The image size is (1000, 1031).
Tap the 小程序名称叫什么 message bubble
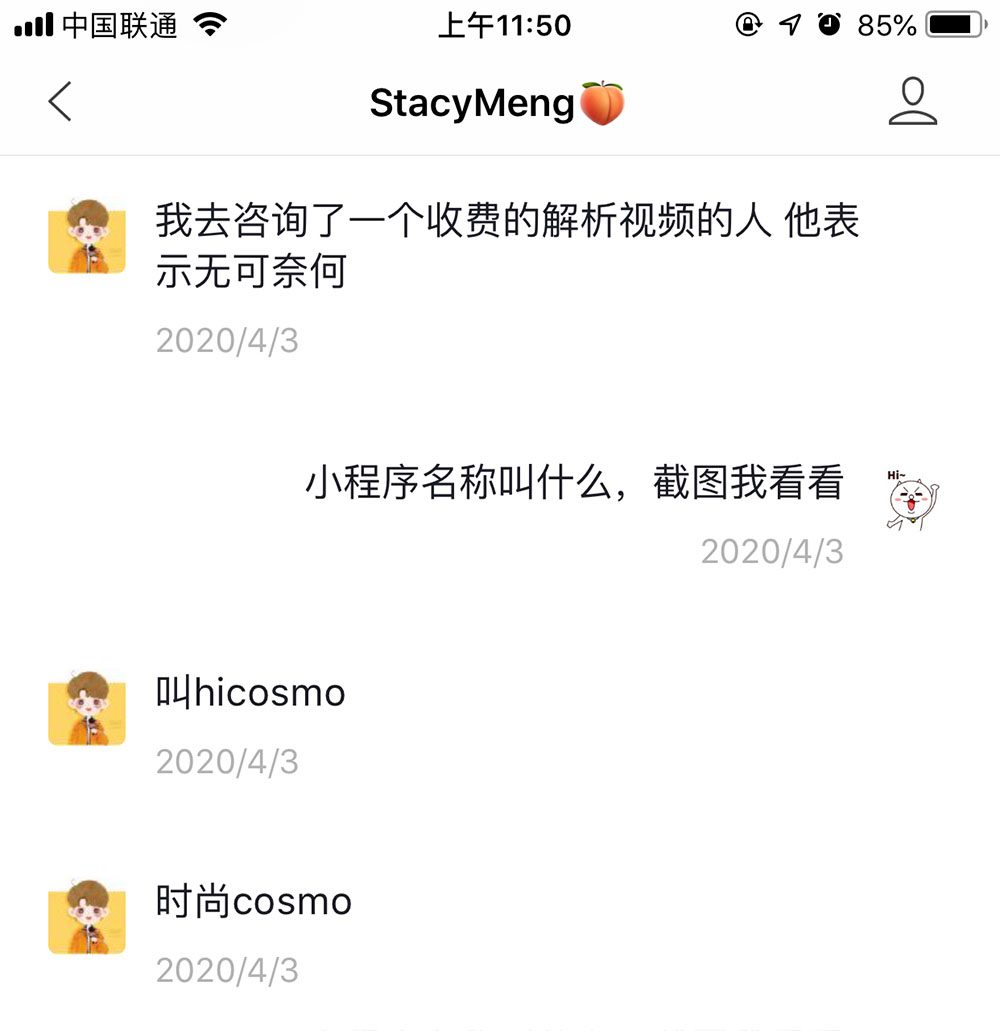coord(575,483)
